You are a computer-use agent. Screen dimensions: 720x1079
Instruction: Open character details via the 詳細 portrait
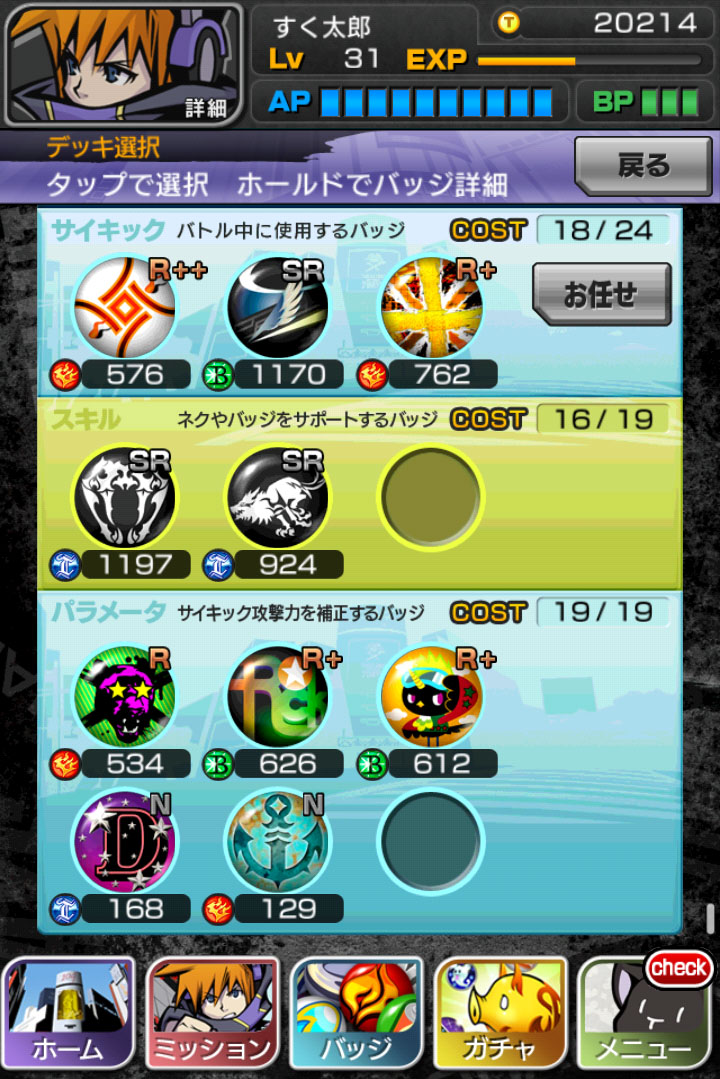click(x=124, y=62)
